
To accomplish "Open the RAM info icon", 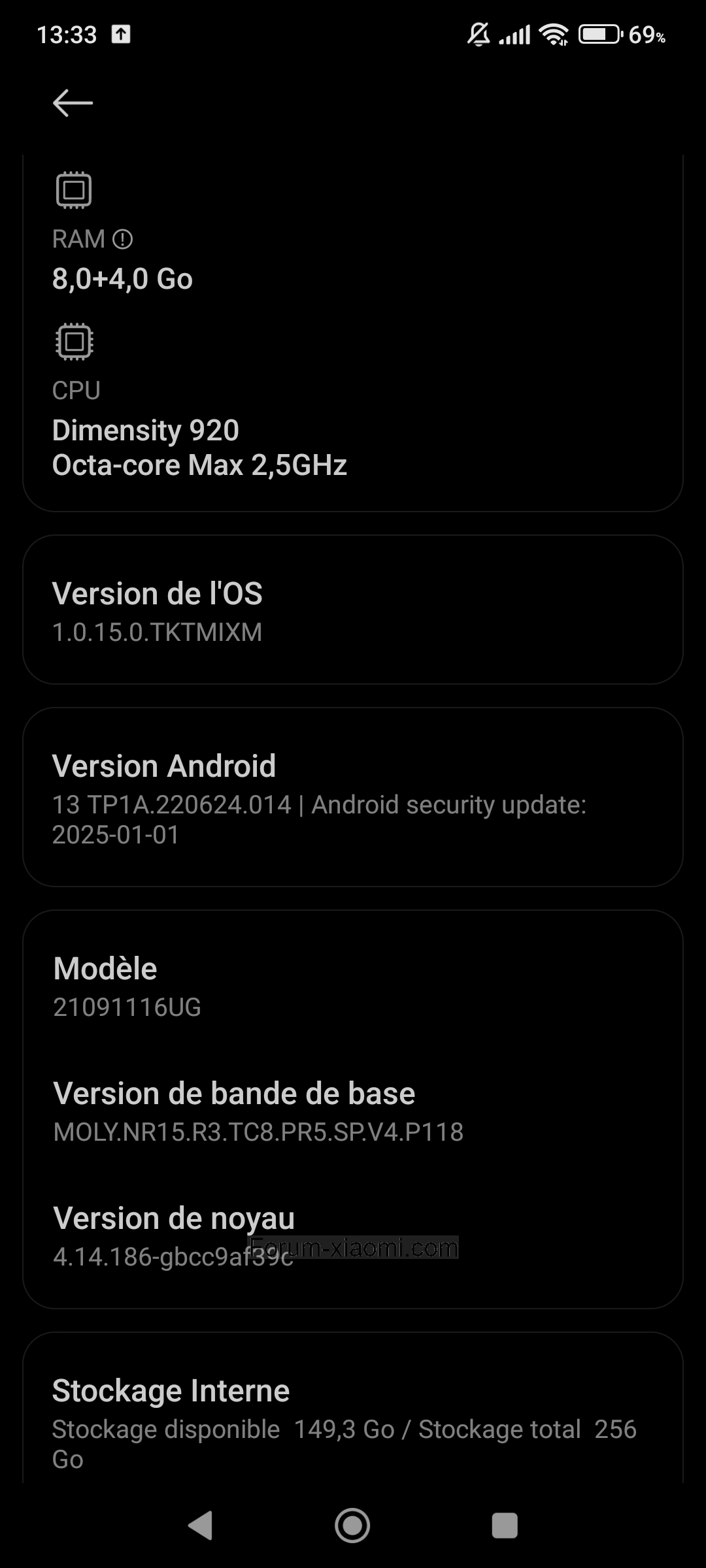I will click(x=122, y=240).
